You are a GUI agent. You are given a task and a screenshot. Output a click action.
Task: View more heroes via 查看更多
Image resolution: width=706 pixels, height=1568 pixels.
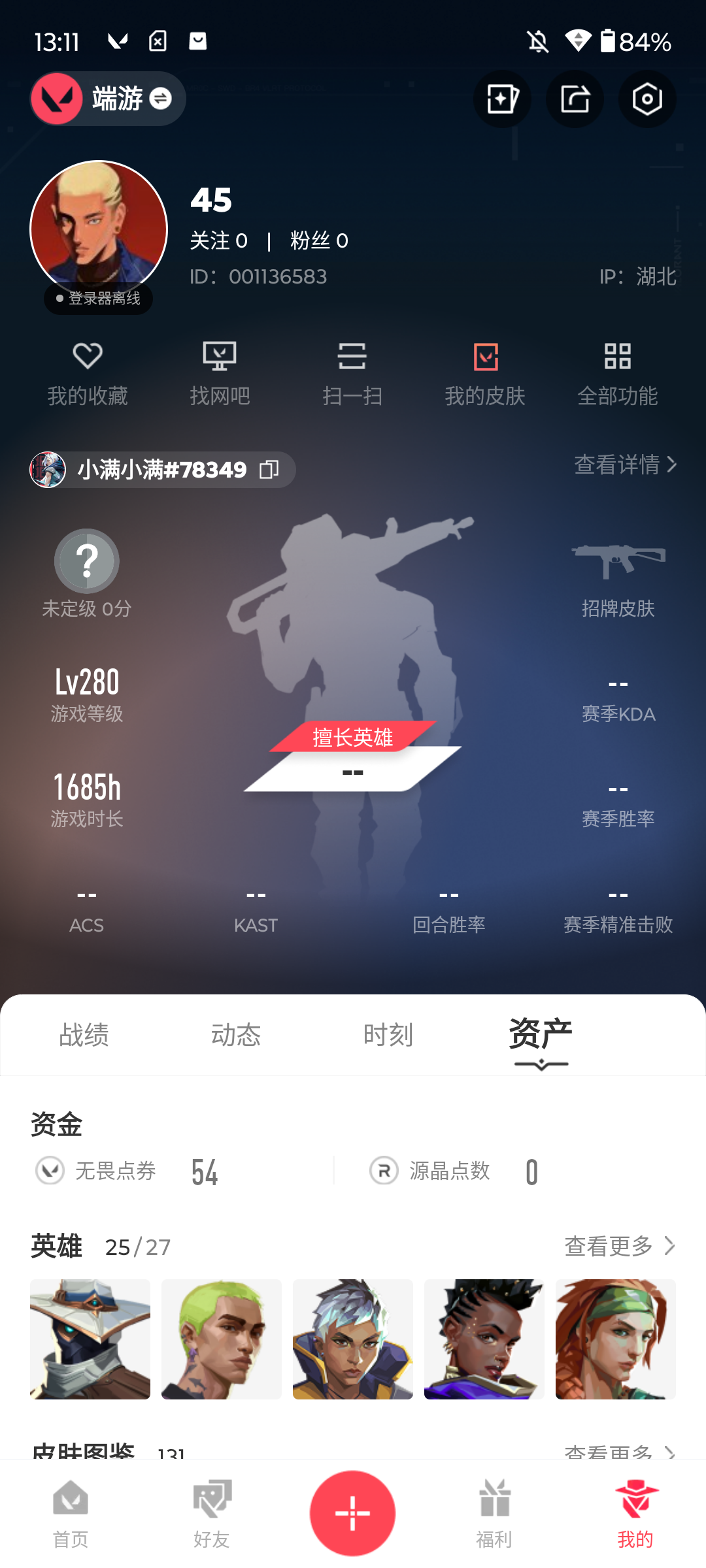[x=619, y=1246]
